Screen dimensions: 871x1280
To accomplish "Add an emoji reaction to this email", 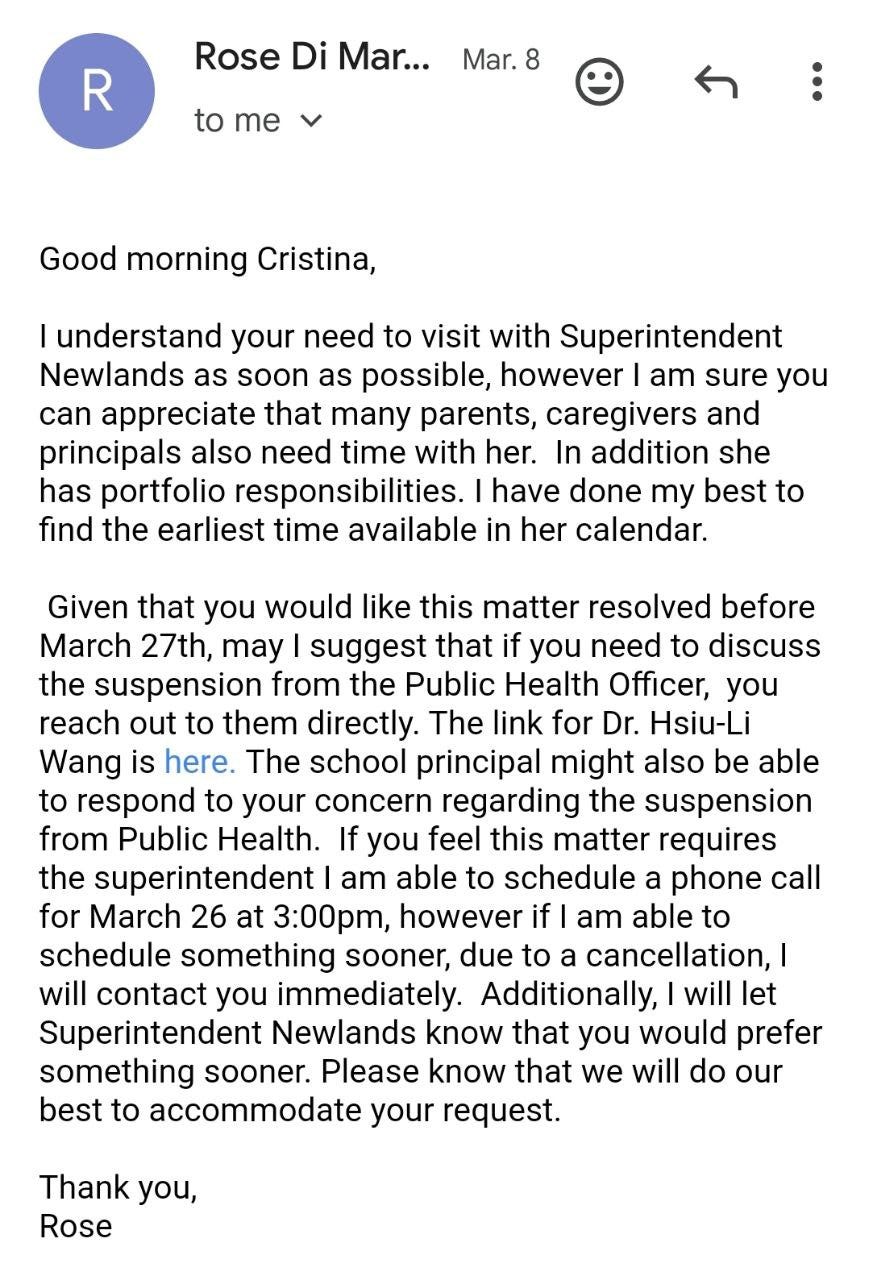I will (x=599, y=82).
